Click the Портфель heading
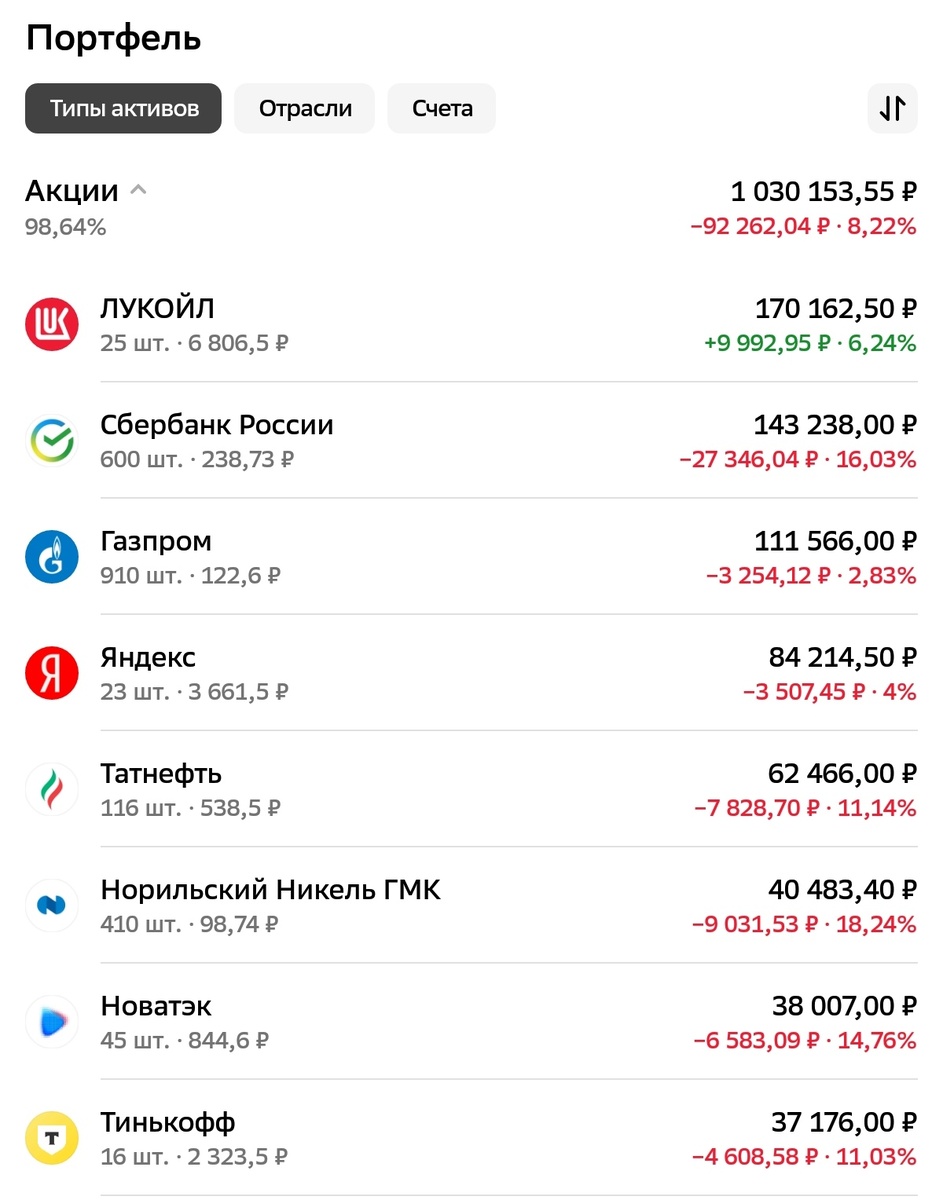Screen dimensions: 943x1200 pyautogui.click(x=113, y=37)
